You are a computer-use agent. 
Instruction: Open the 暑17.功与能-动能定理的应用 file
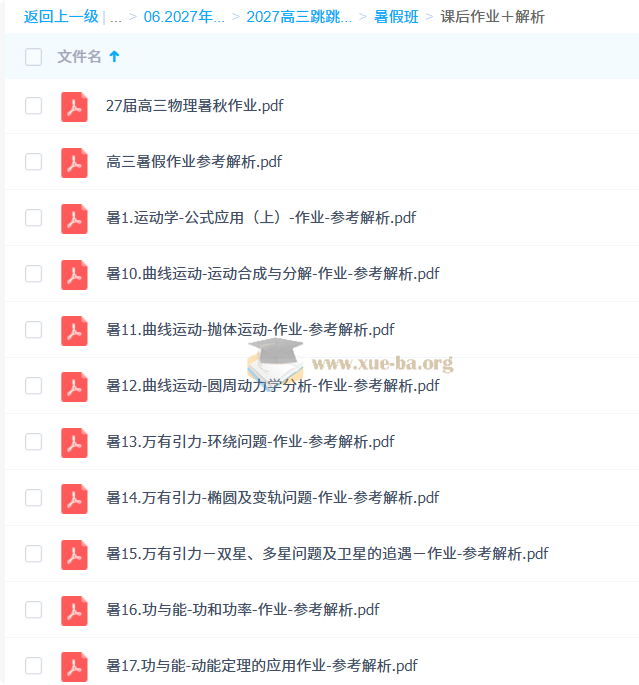[x=262, y=665]
